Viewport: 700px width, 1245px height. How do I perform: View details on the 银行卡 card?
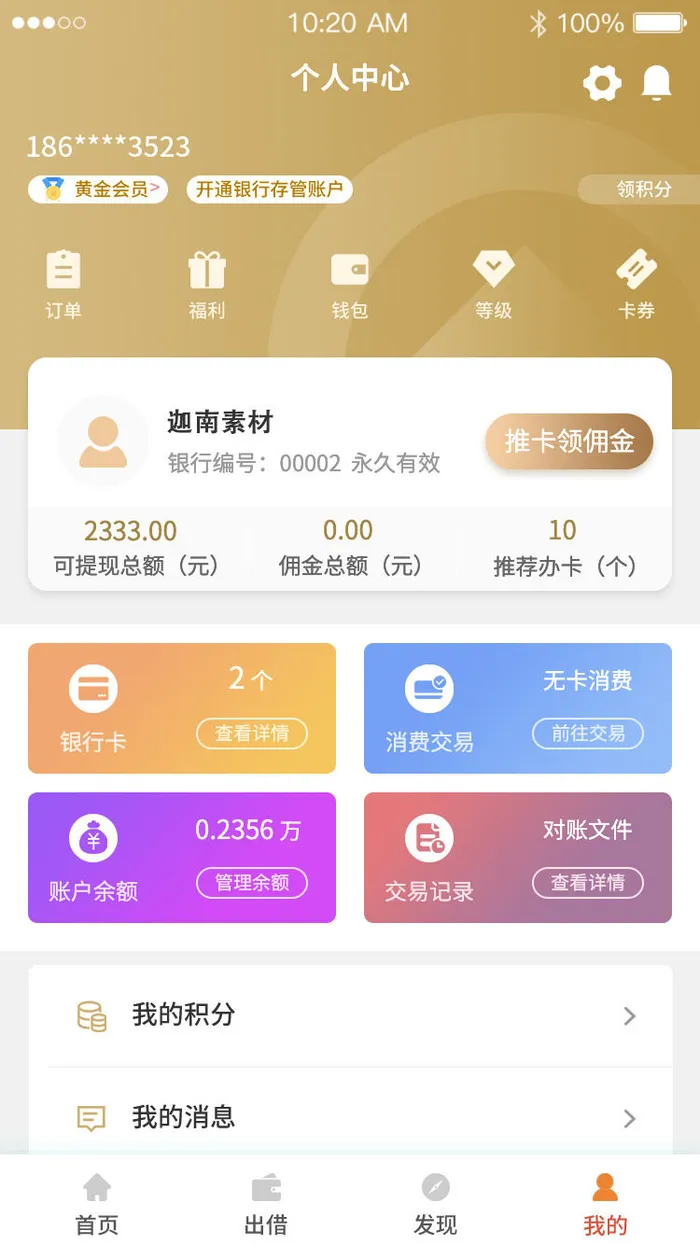pyautogui.click(x=252, y=733)
